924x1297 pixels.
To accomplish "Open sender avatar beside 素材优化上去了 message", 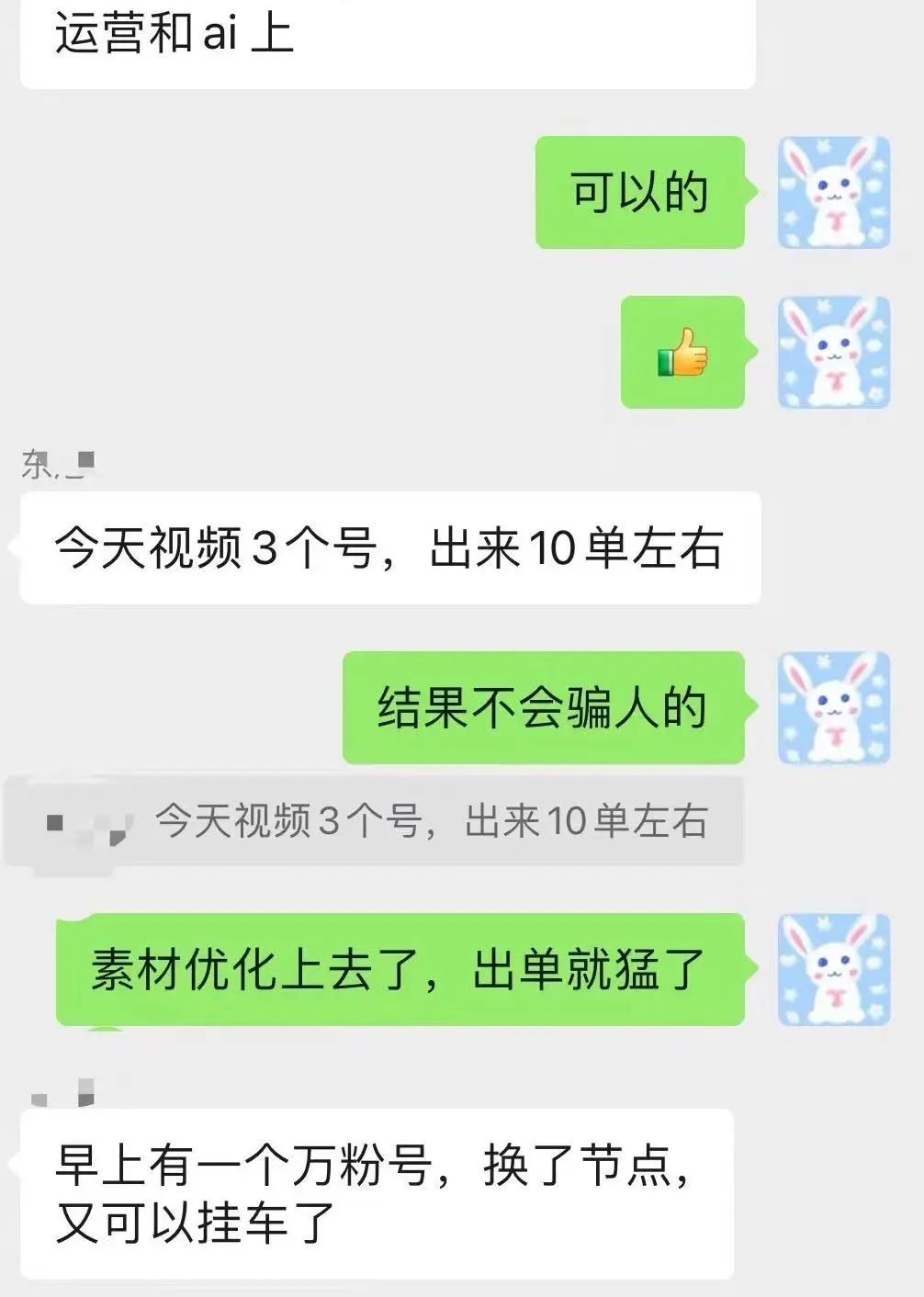I will pos(834,969).
